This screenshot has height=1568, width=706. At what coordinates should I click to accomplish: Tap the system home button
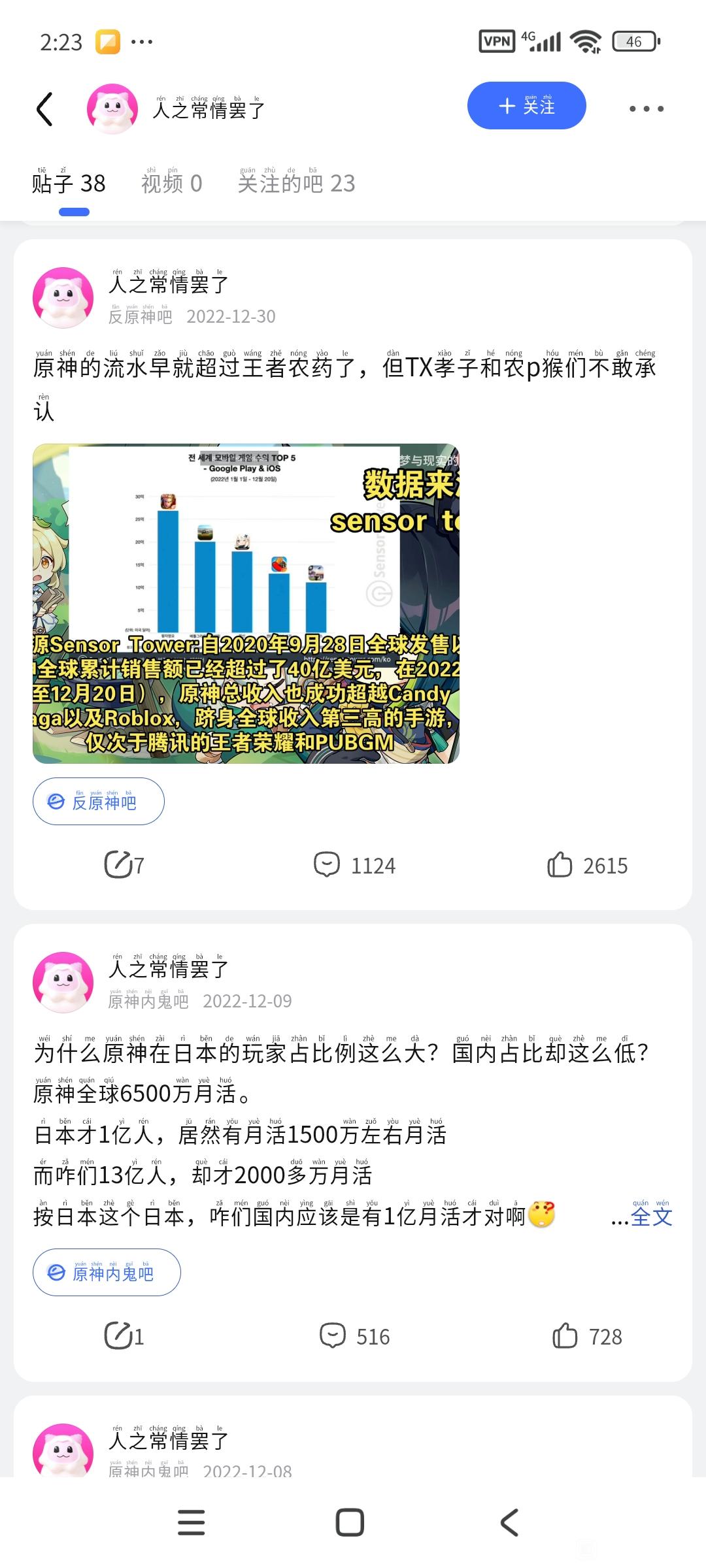pyautogui.click(x=350, y=1522)
